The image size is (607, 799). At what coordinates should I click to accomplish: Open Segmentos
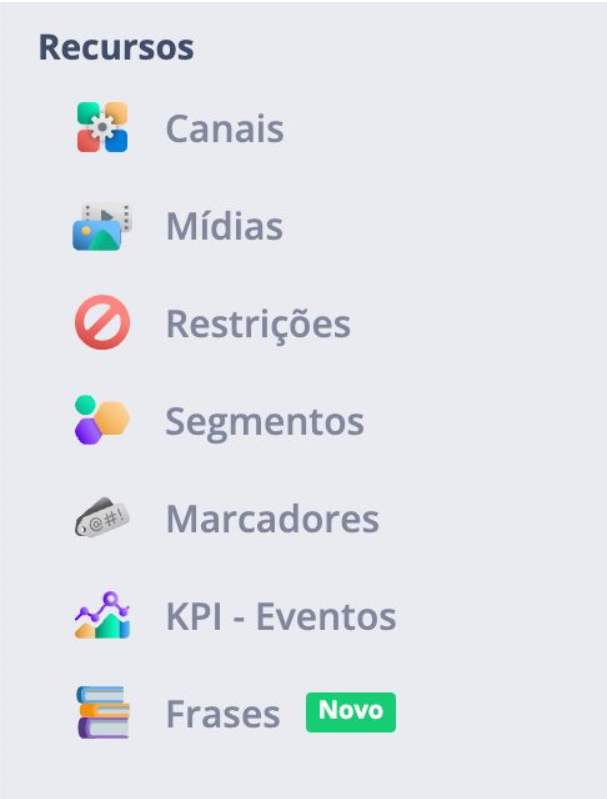pos(264,422)
